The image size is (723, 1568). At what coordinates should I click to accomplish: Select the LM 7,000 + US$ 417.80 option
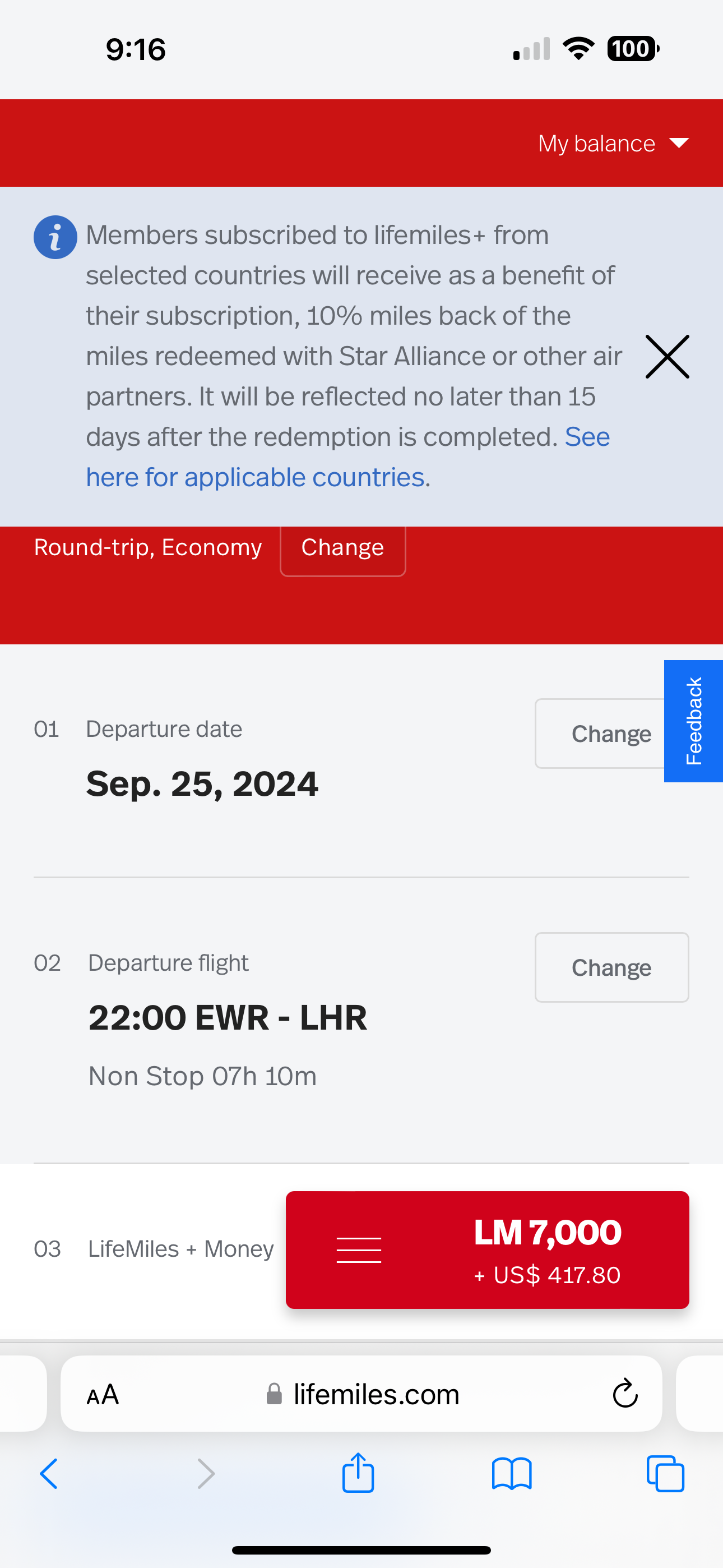(488, 1249)
